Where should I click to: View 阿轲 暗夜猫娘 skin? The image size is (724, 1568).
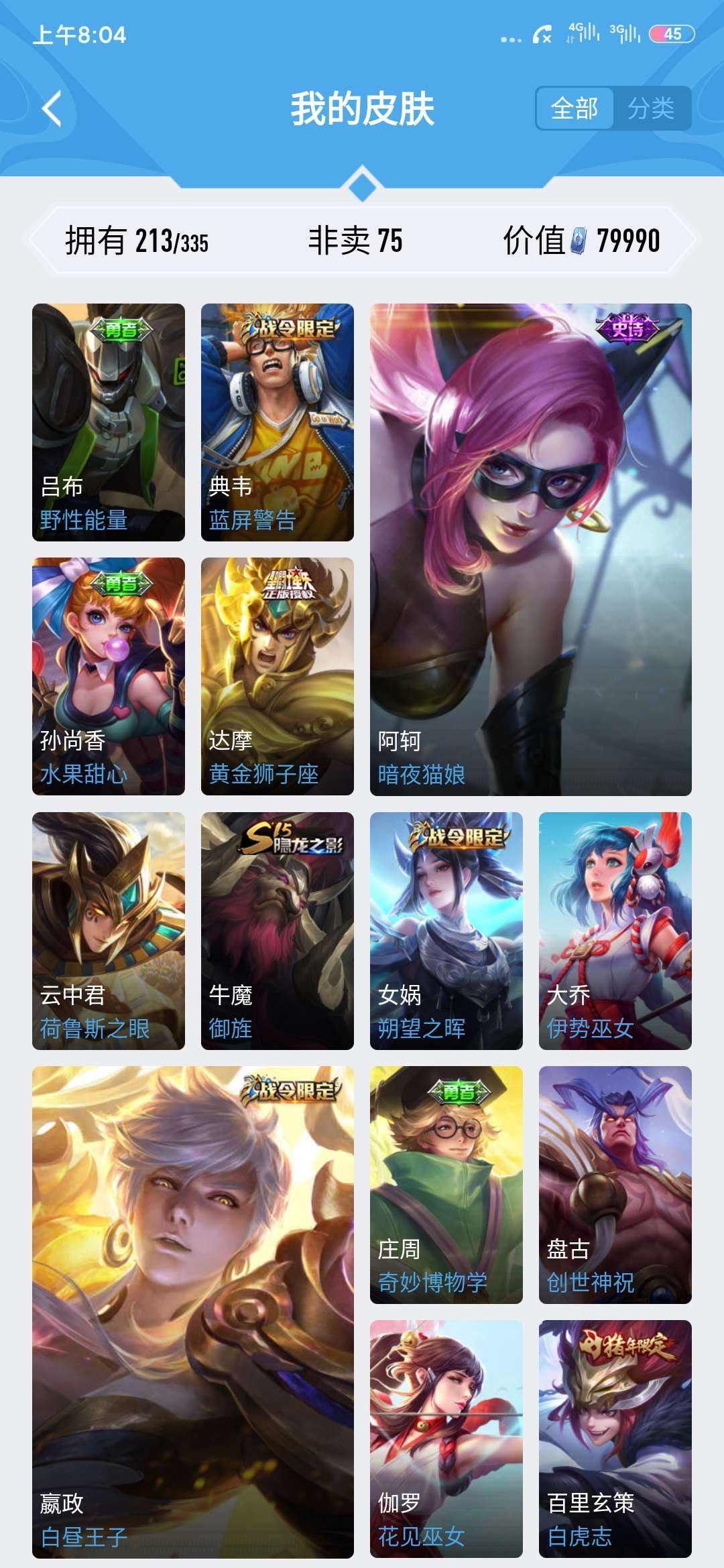(x=530, y=549)
